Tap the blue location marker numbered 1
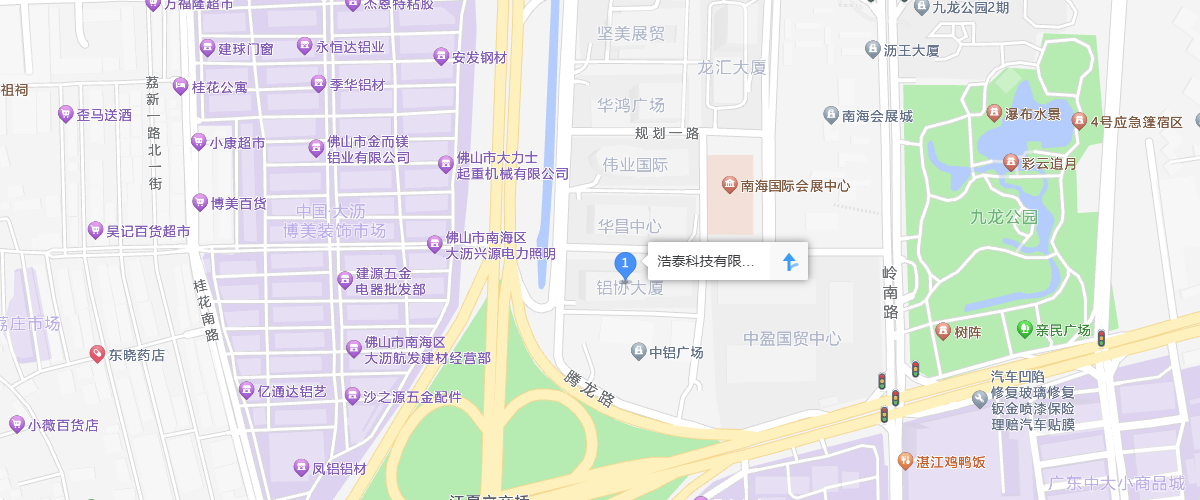 pos(625,265)
